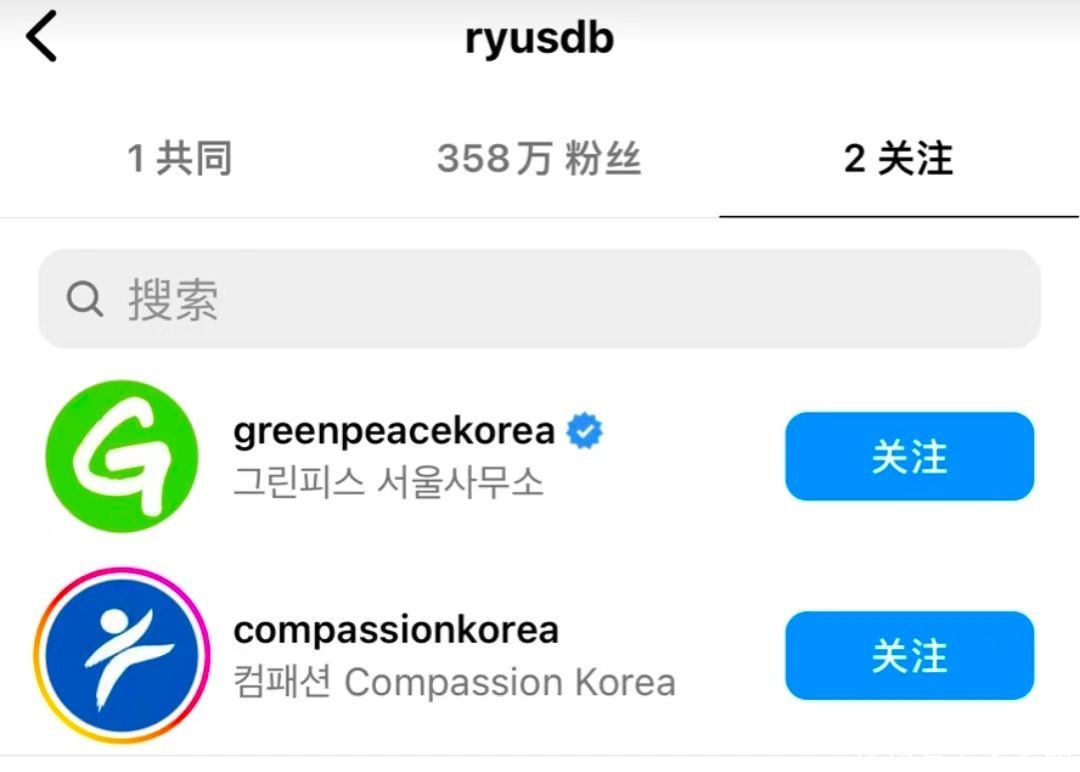Switch to the 358万 粉丝 tab
The image size is (1080, 772).
[x=539, y=159]
